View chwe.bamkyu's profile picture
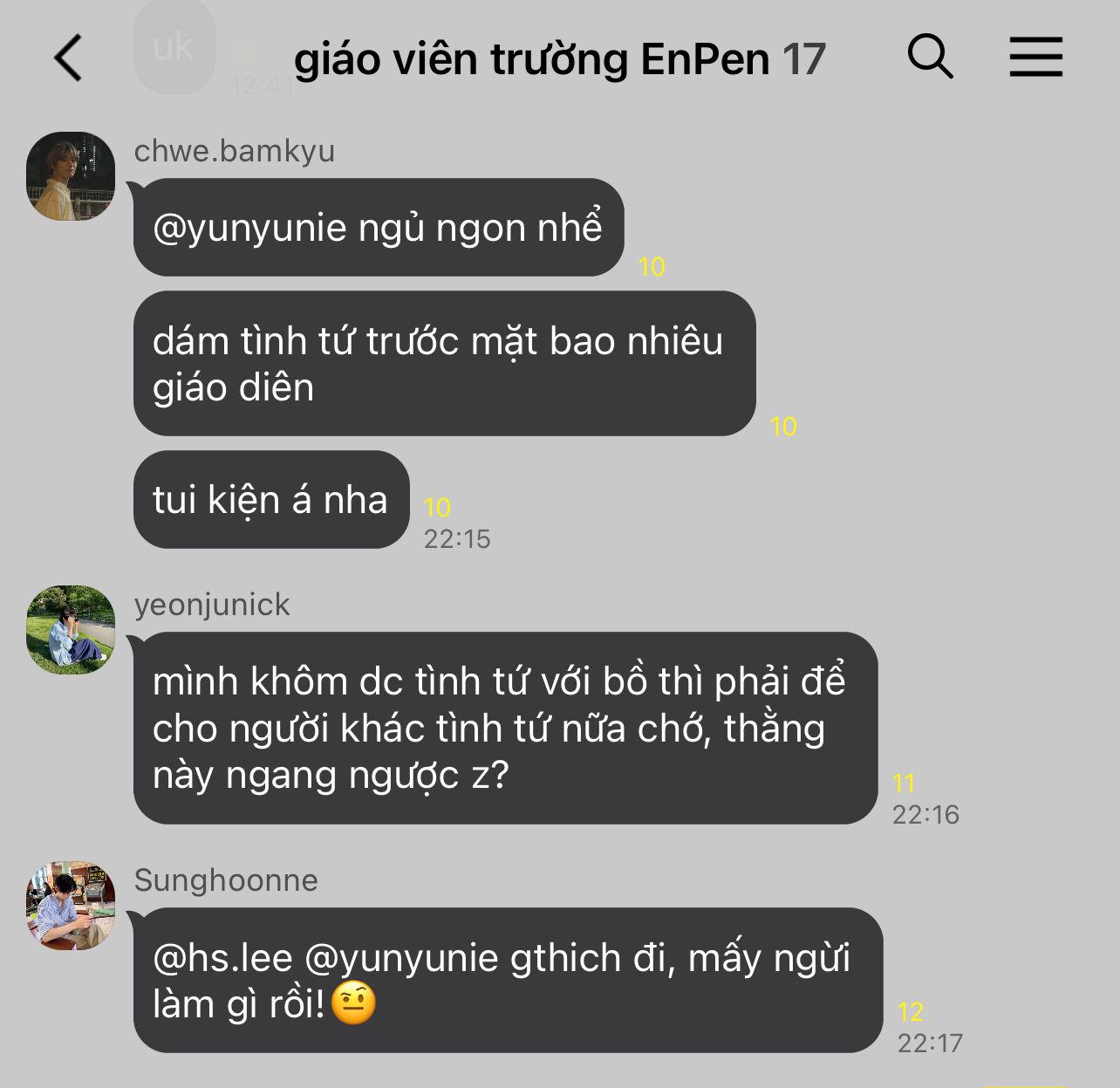The height and width of the screenshot is (1088, 1120). (71, 176)
